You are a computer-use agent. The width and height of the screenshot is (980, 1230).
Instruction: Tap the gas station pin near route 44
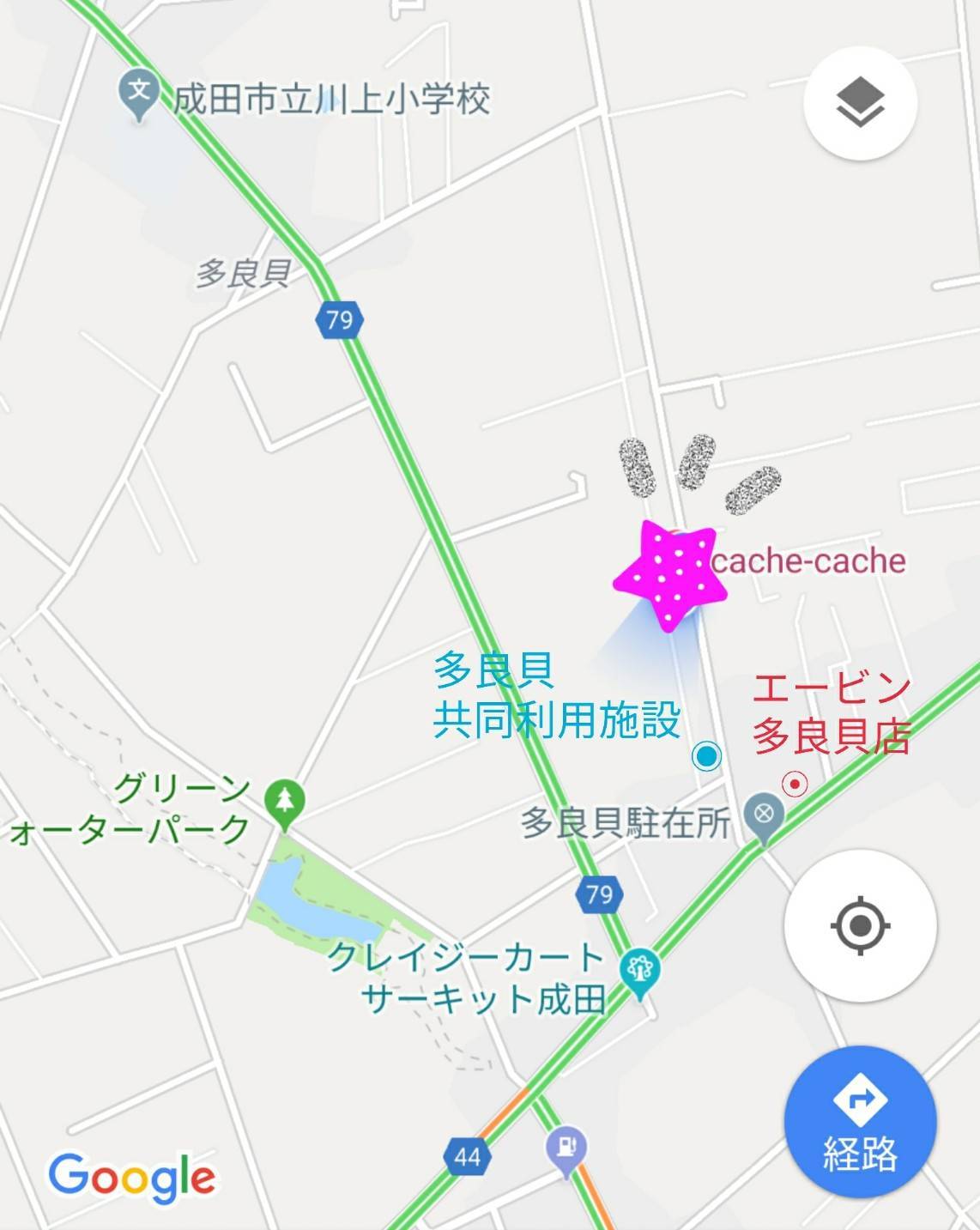566,1148
